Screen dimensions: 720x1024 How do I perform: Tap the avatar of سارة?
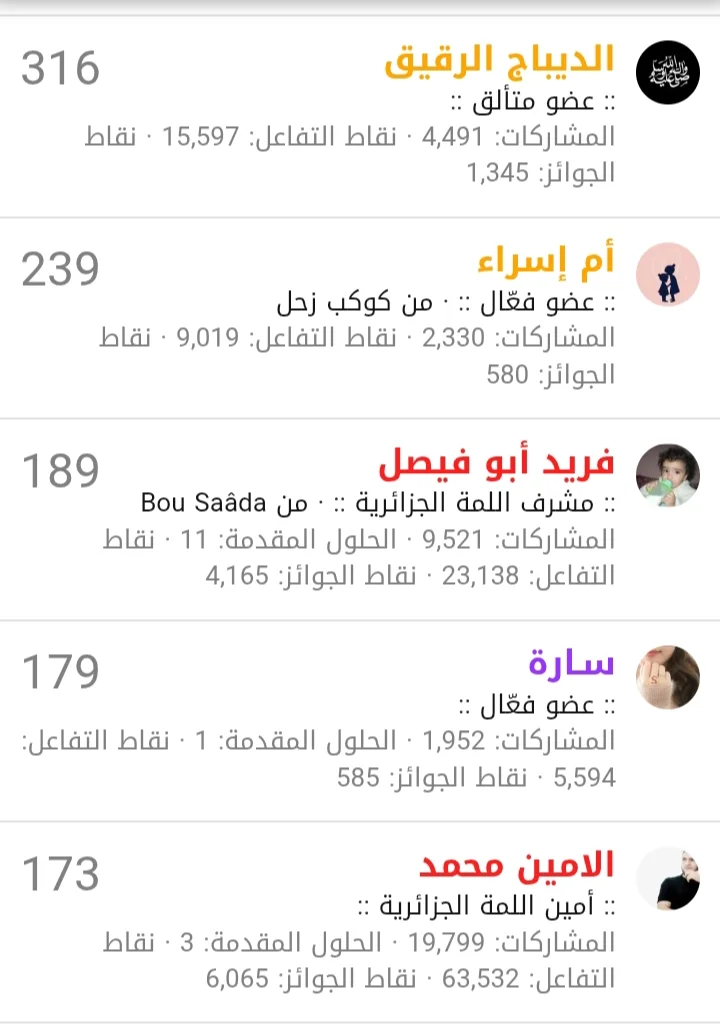pos(668,677)
